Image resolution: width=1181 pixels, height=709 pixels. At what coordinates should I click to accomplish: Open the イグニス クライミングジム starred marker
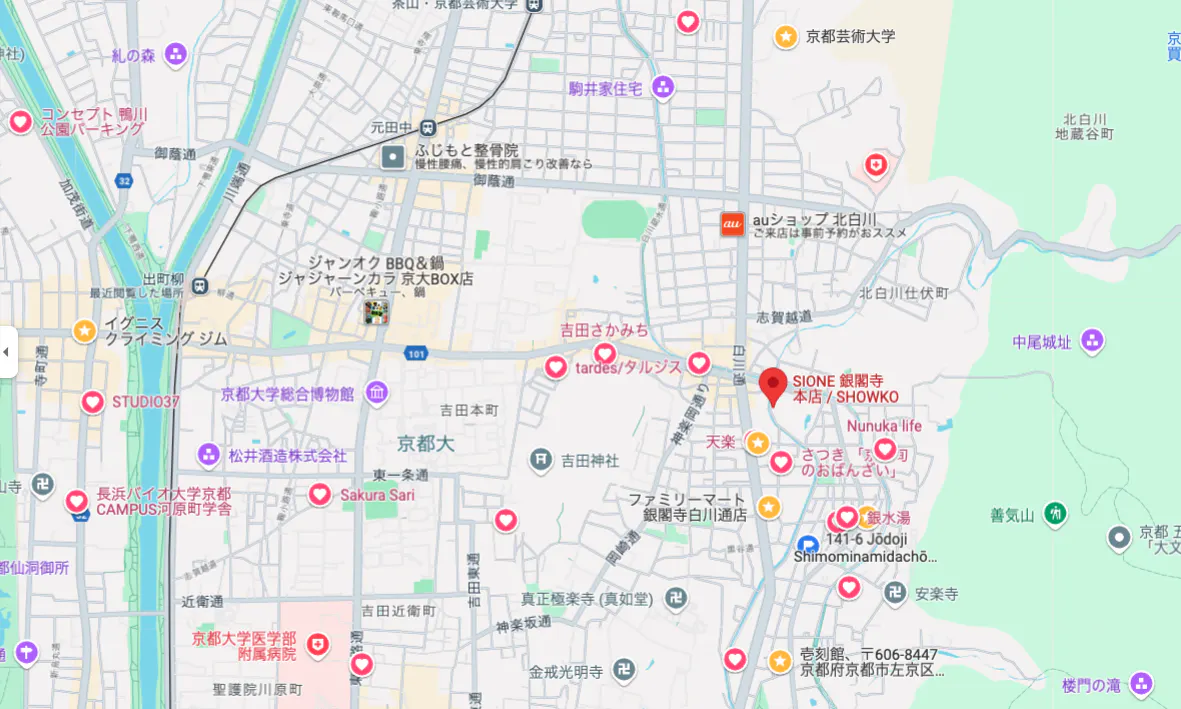pyautogui.click(x=84, y=330)
